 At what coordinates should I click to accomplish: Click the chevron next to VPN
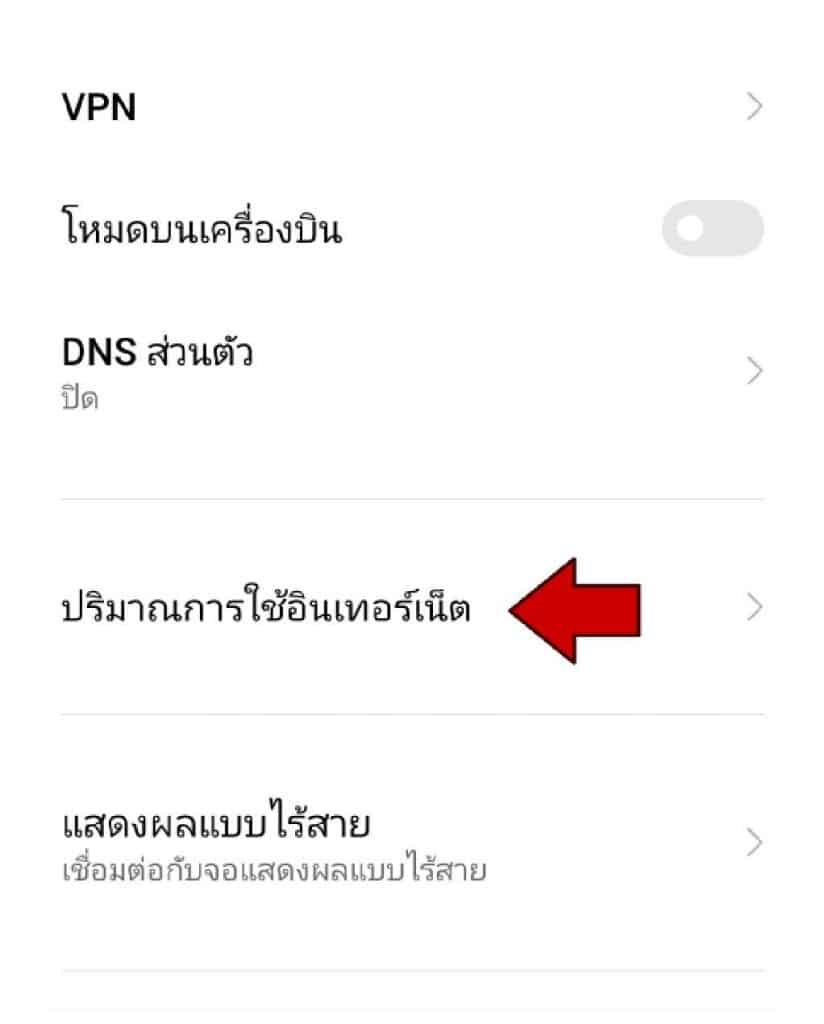[753, 105]
